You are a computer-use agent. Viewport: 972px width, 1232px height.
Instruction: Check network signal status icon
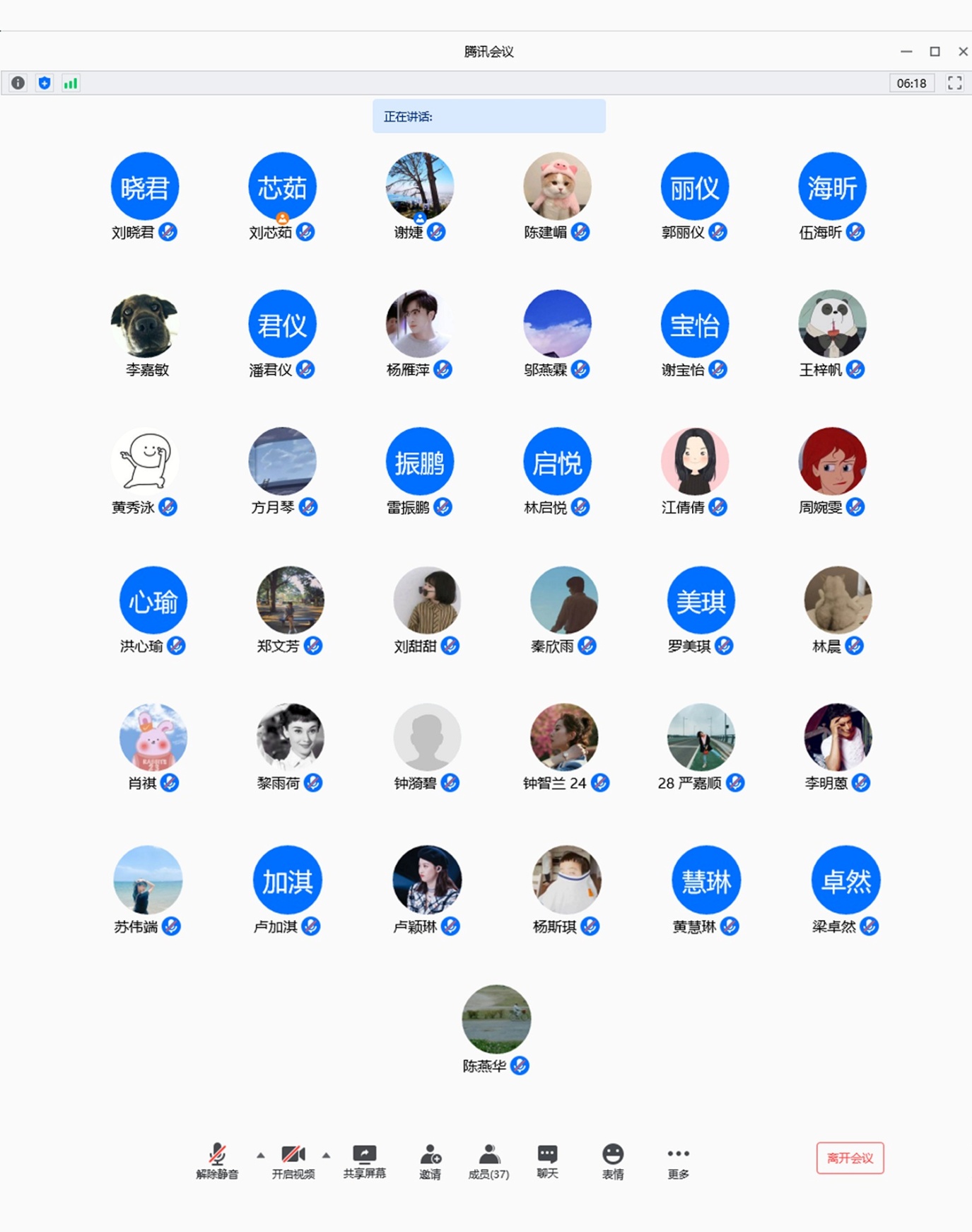(71, 83)
